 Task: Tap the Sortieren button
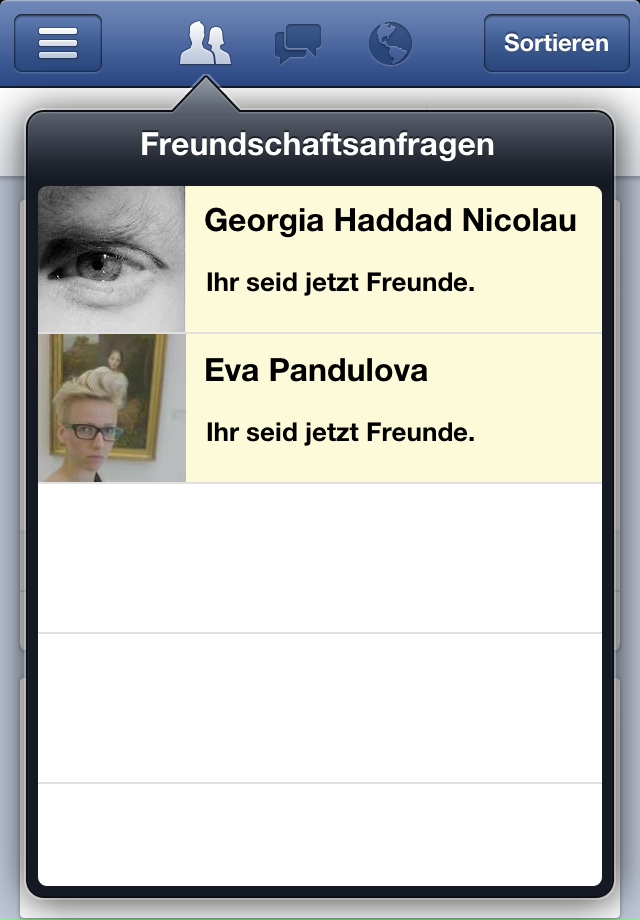(556, 44)
